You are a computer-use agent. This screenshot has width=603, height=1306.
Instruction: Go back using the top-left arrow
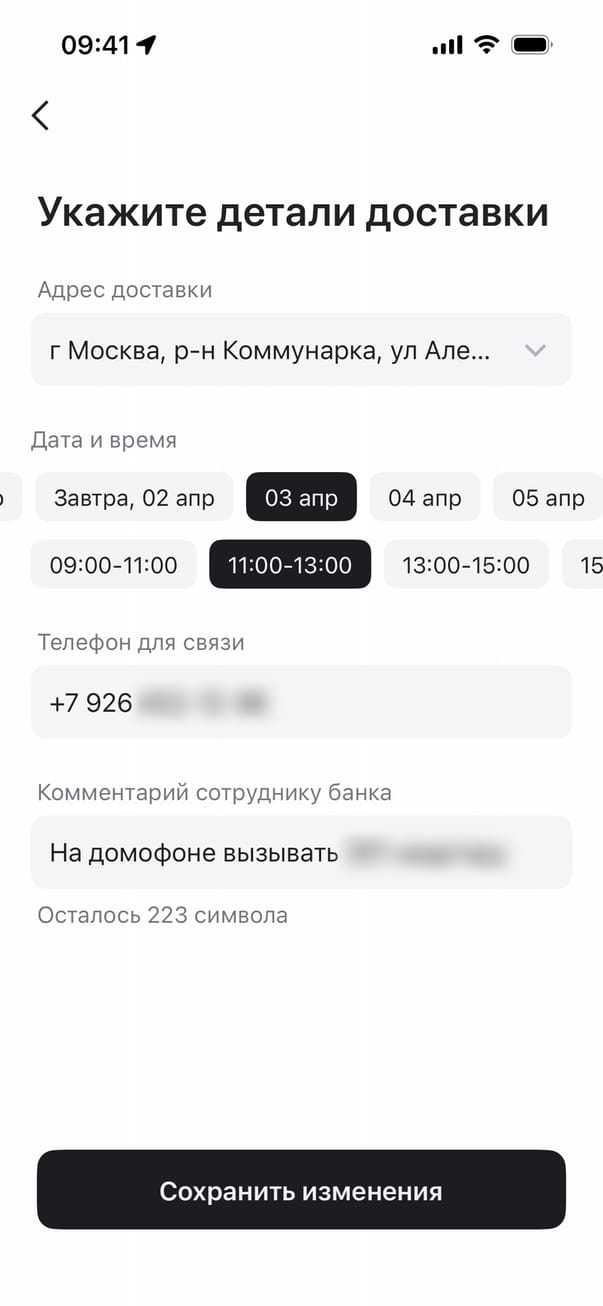[40, 115]
